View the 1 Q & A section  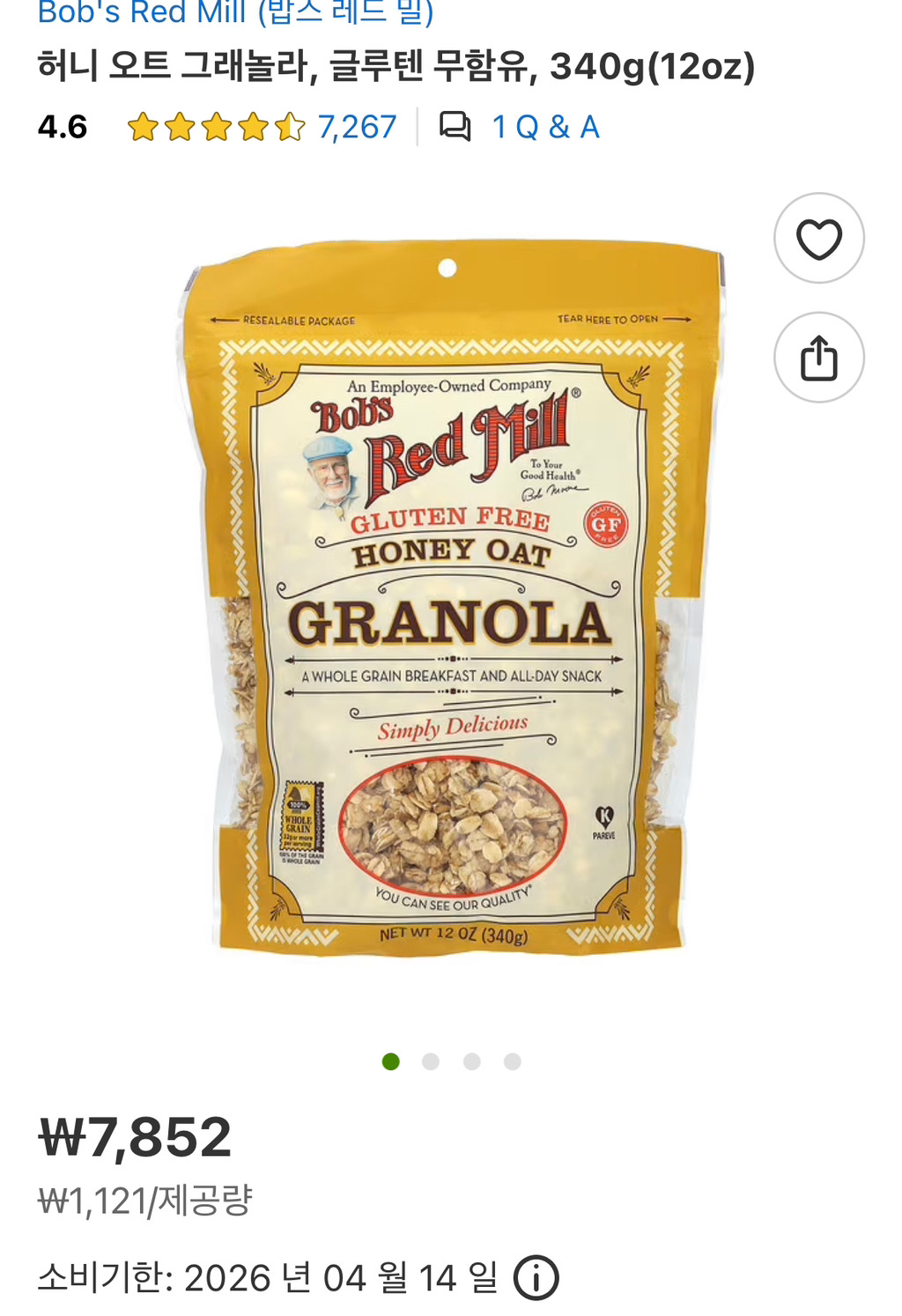pos(544,128)
